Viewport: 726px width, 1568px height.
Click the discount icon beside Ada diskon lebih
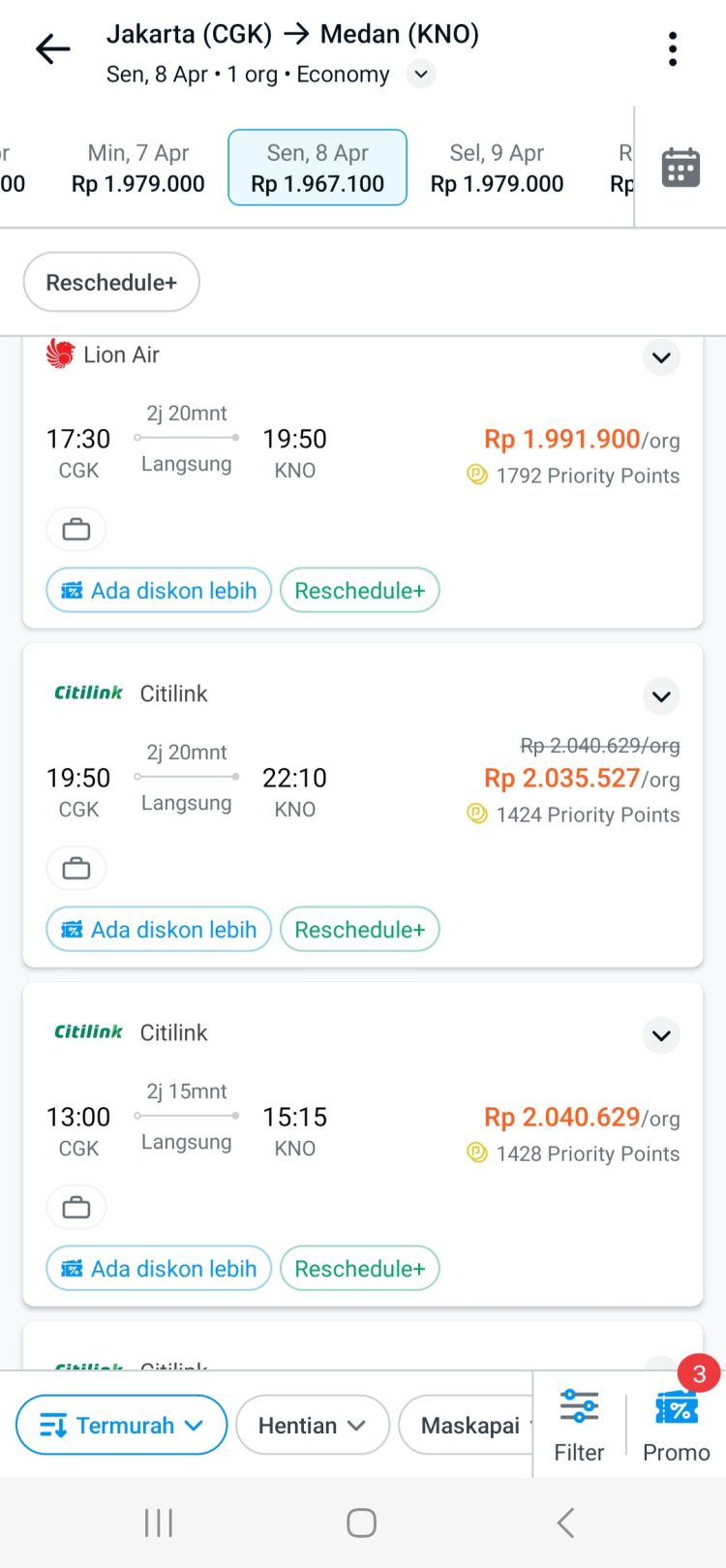(72, 590)
